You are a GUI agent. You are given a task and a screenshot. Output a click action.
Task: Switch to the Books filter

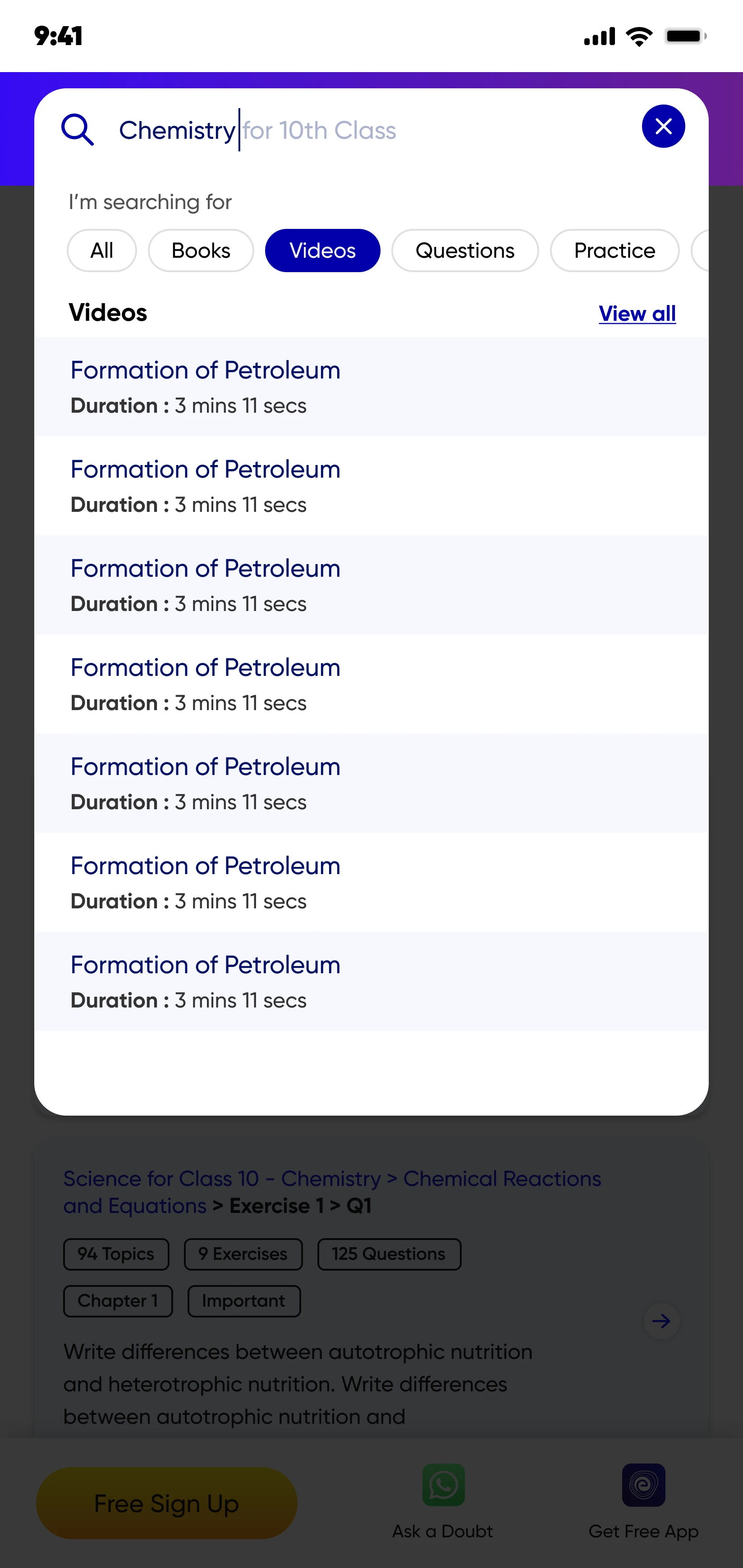201,250
